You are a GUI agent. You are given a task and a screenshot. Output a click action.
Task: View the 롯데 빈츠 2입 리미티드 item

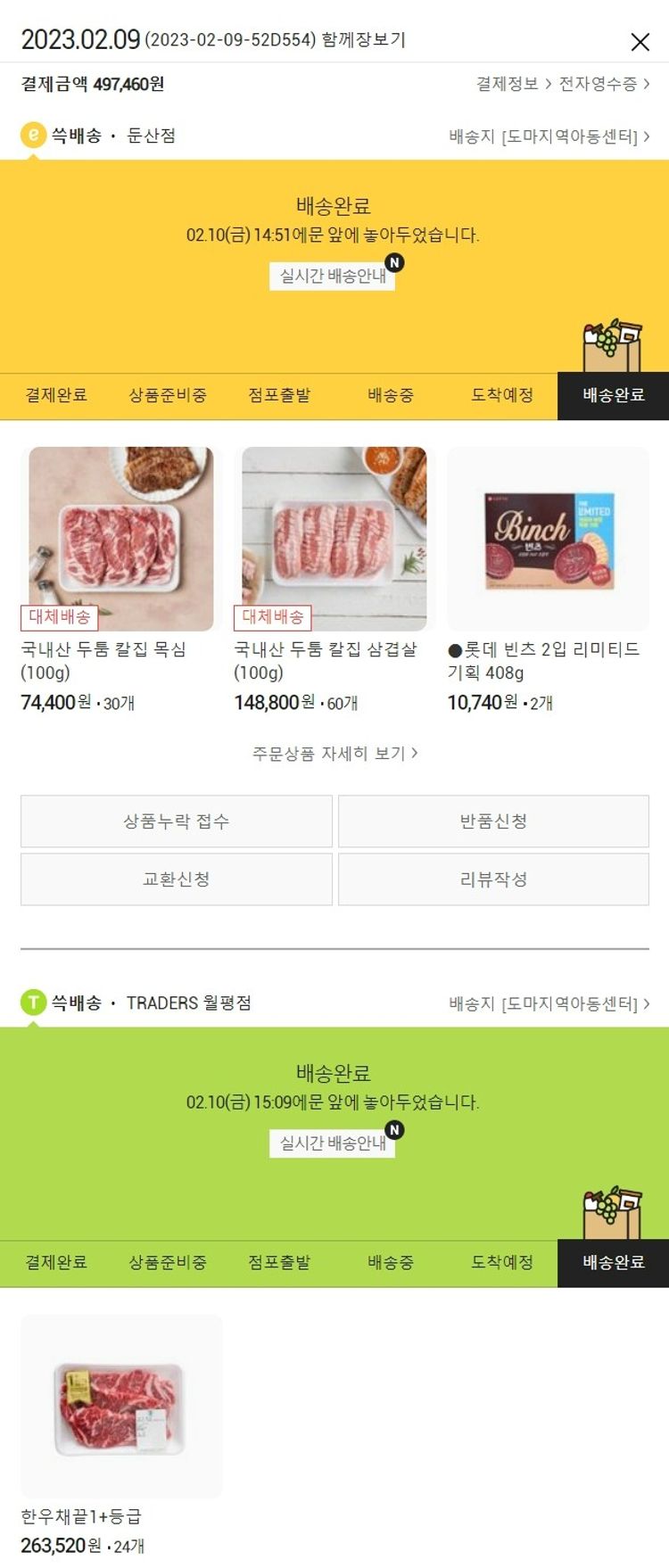pos(548,540)
